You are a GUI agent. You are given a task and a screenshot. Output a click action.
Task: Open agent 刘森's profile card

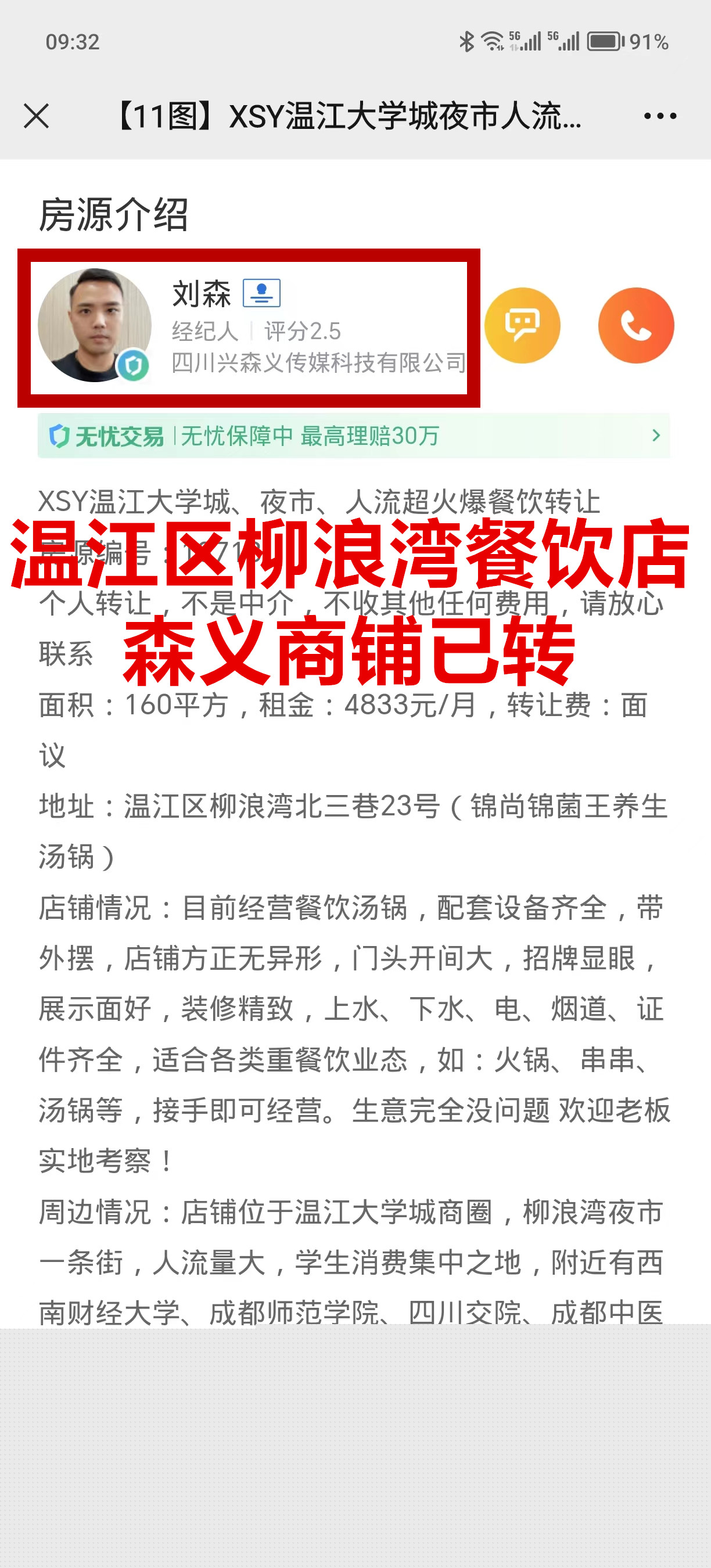click(249, 328)
